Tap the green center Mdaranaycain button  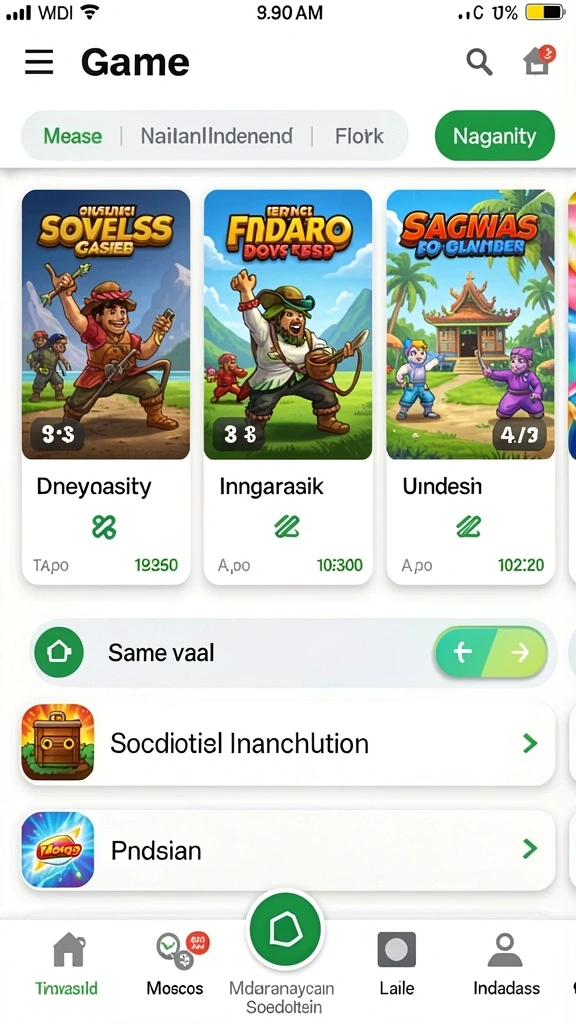pyautogui.click(x=283, y=930)
